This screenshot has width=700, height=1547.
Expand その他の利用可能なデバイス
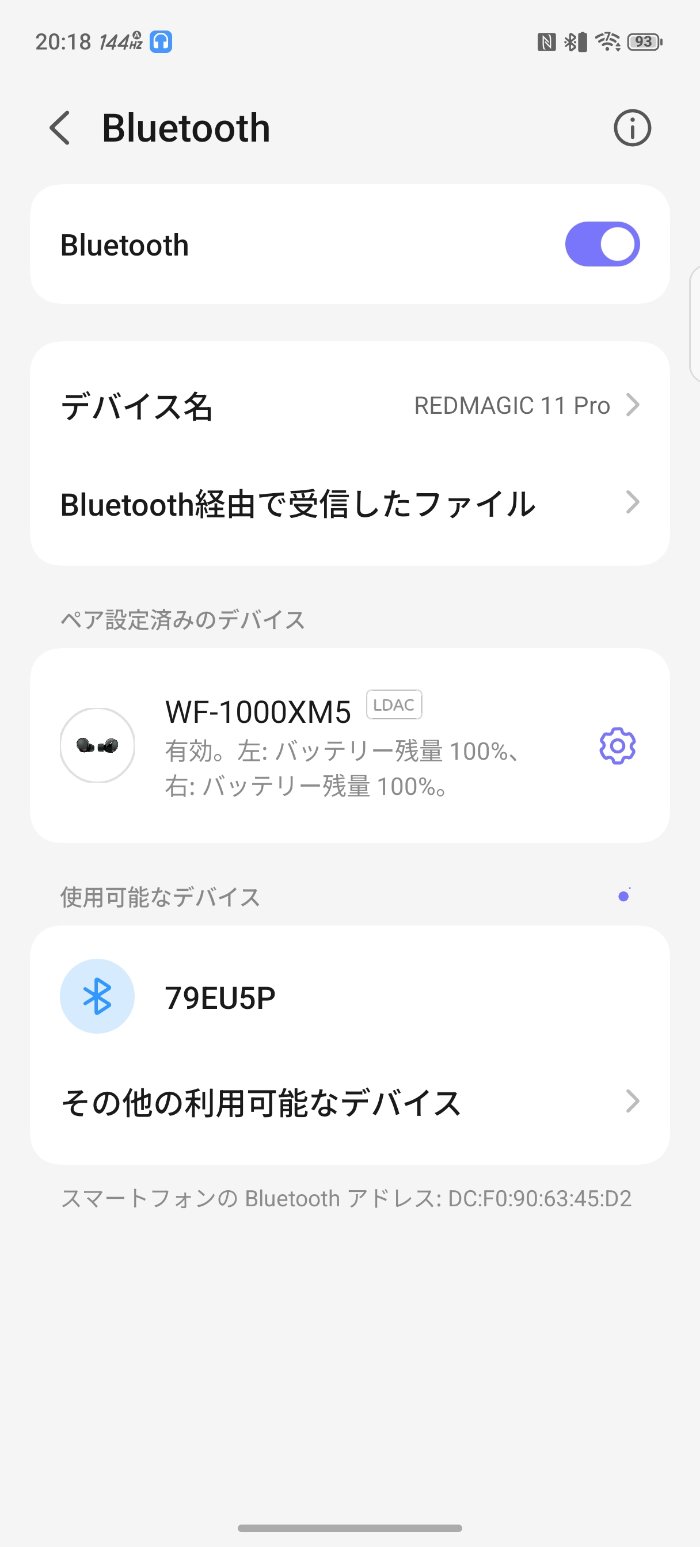coord(350,1103)
